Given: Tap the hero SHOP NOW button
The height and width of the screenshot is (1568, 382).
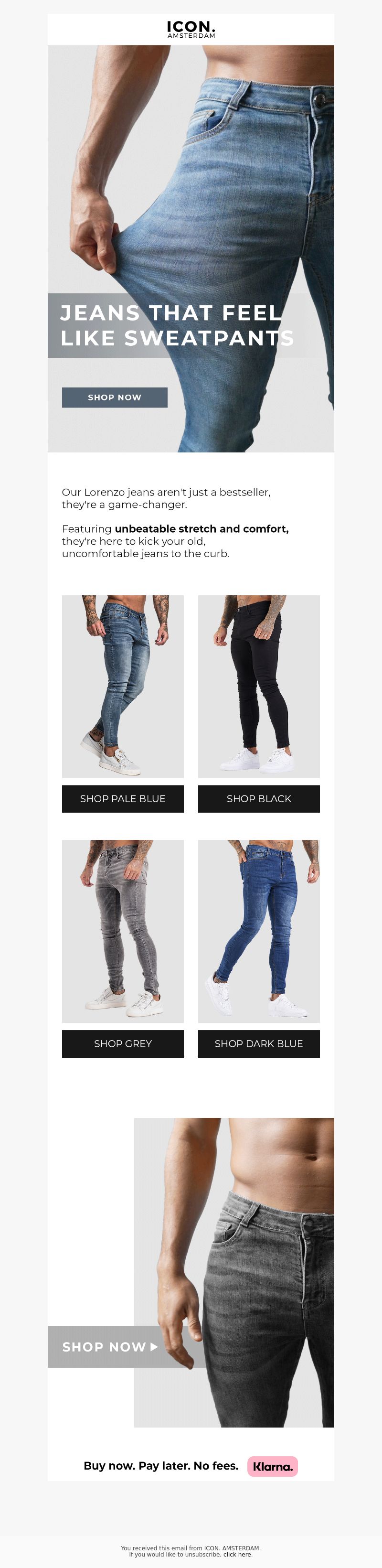Looking at the screenshot, I should [x=114, y=397].
